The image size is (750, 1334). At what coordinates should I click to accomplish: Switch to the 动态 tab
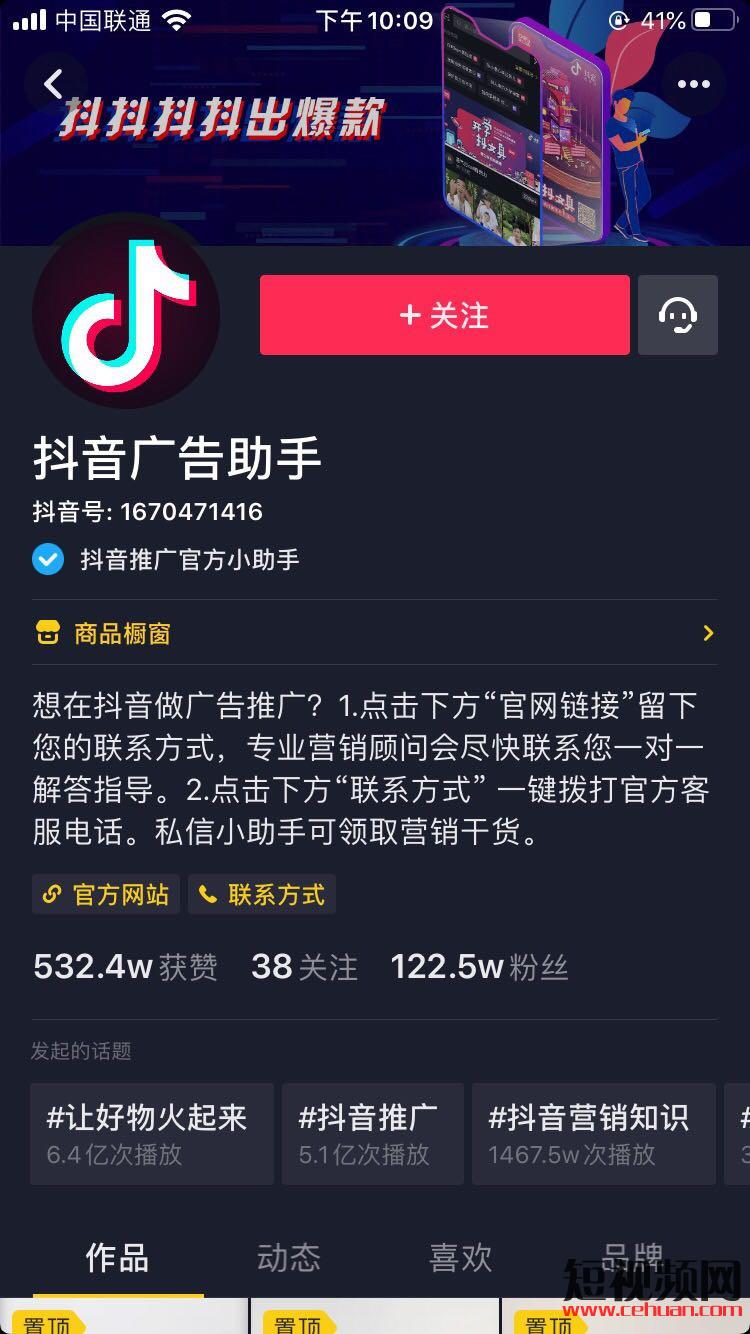click(x=289, y=1257)
